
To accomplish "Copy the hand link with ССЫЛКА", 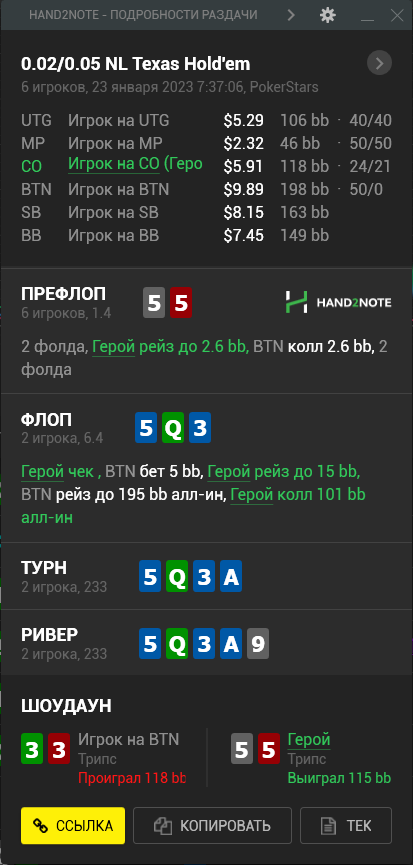I will (x=73, y=826).
